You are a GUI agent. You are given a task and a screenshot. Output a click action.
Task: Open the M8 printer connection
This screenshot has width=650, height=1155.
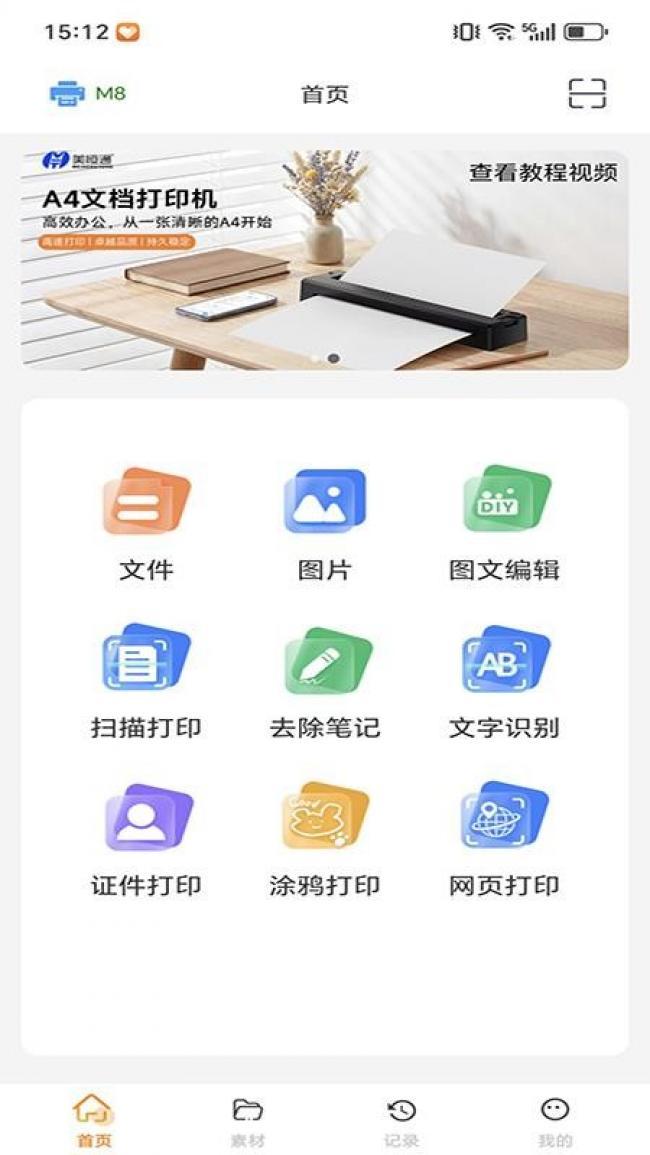coord(88,94)
